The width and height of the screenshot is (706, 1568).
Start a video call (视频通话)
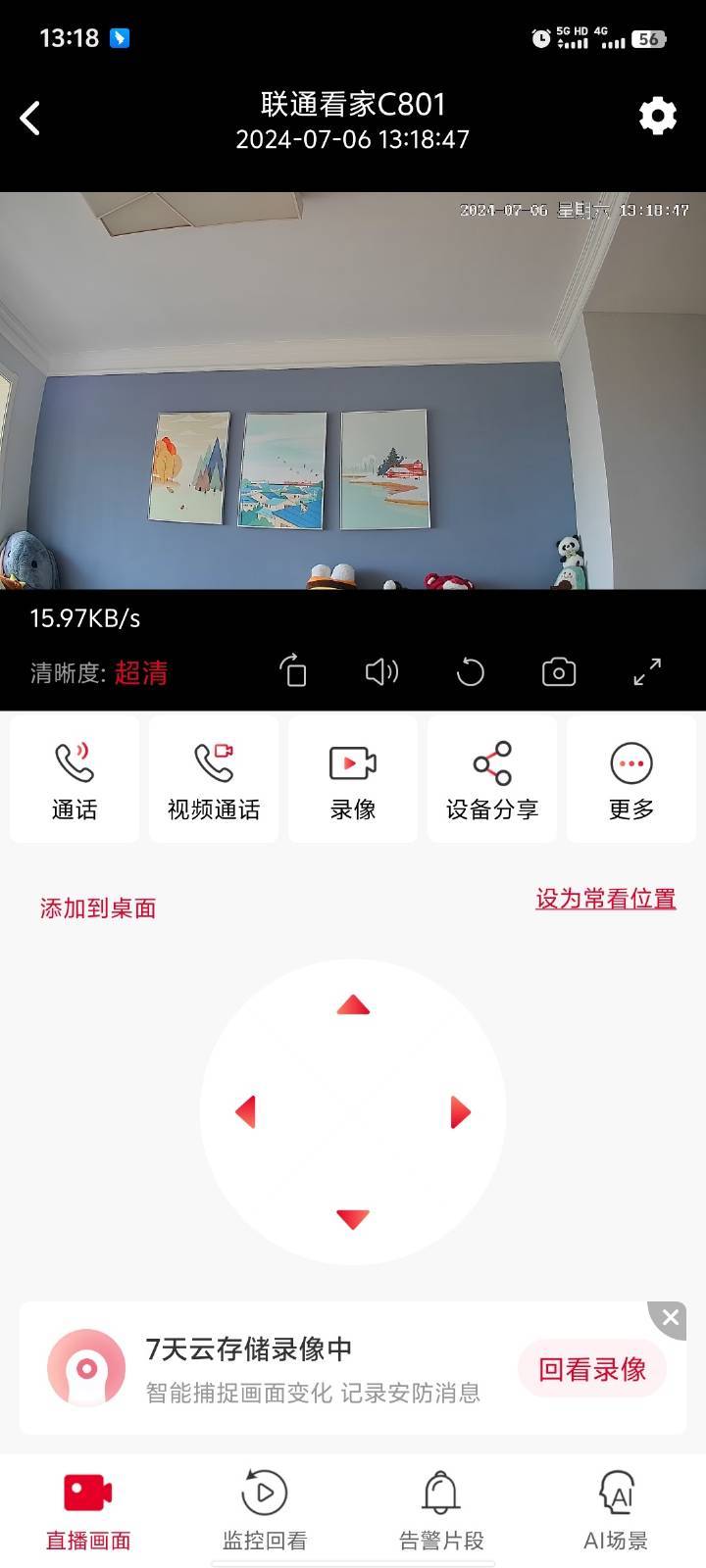214,780
